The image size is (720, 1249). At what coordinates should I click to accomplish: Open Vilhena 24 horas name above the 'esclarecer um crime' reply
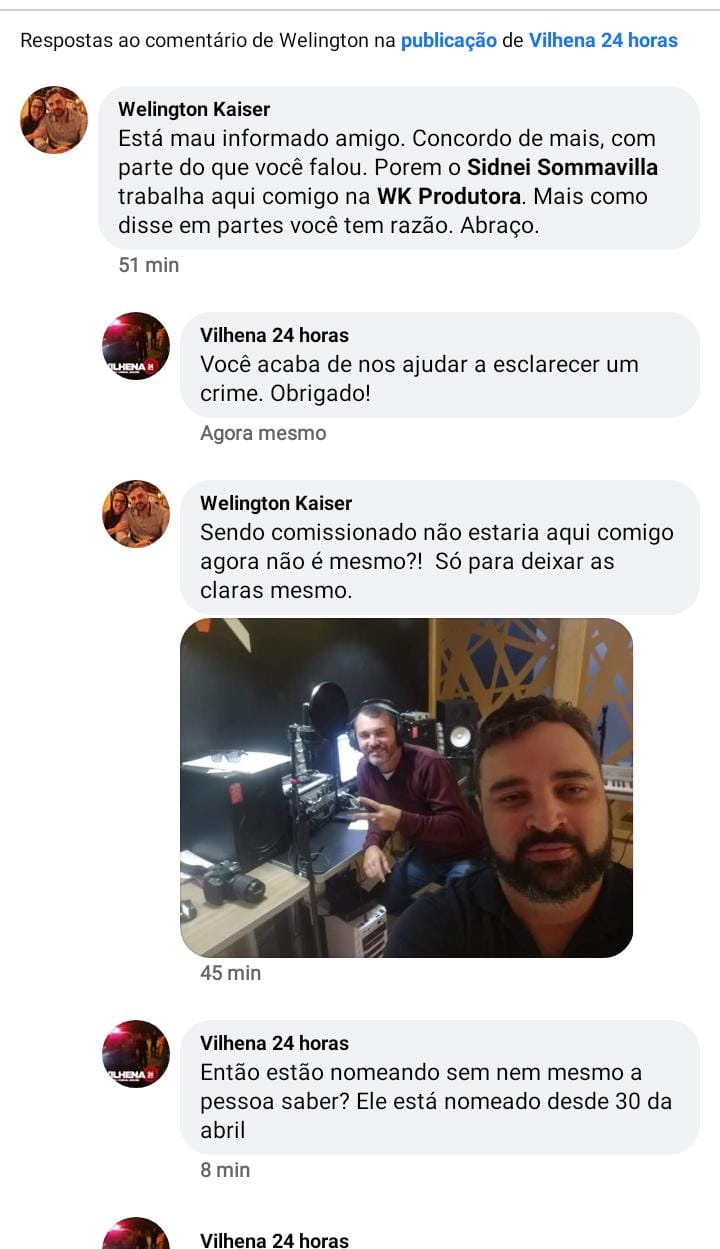(275, 336)
